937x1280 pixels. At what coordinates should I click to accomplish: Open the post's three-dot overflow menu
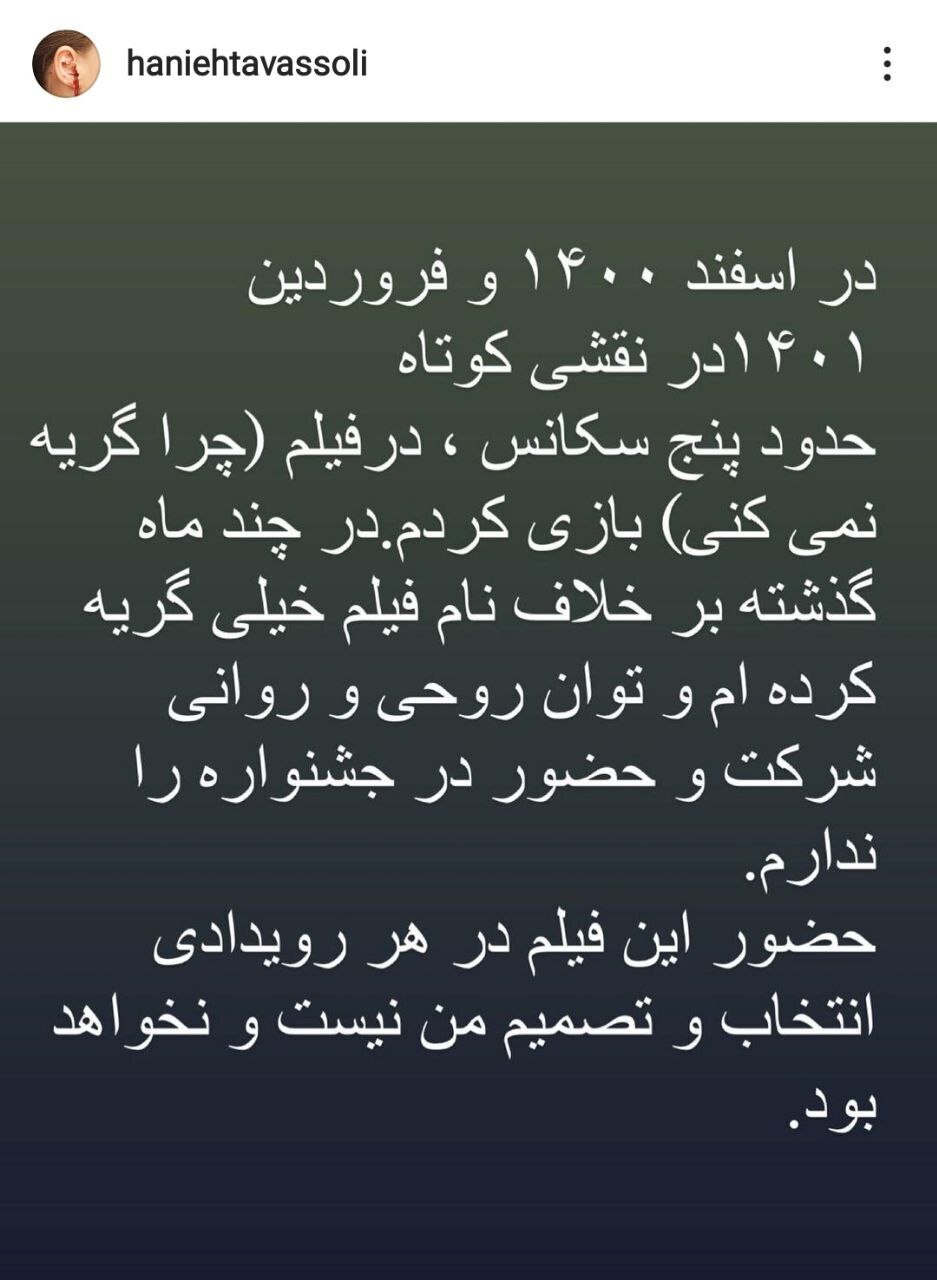886,64
